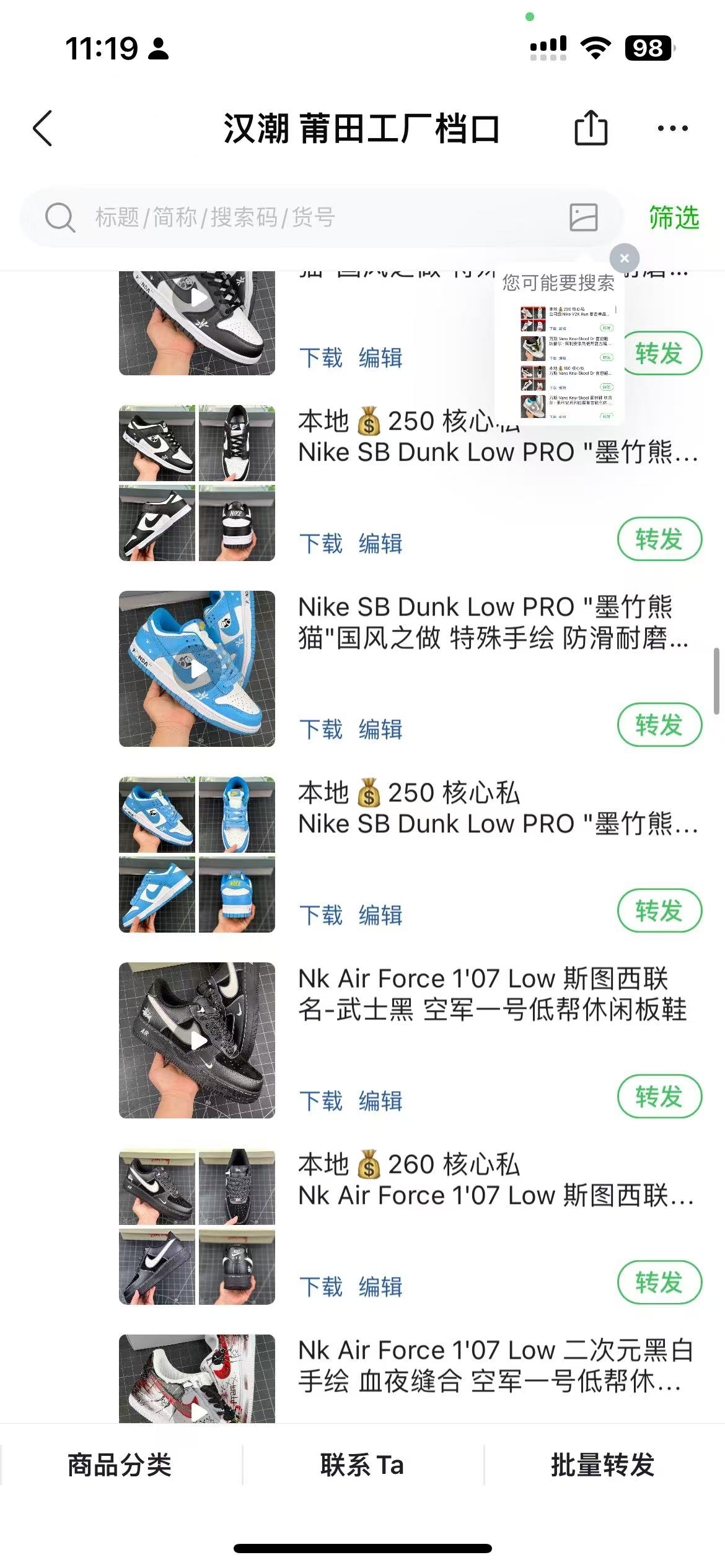This screenshot has height=1568, width=725.
Task: Open the 武士黑 Air Force 1 video thumbnail
Action: pos(197,1040)
